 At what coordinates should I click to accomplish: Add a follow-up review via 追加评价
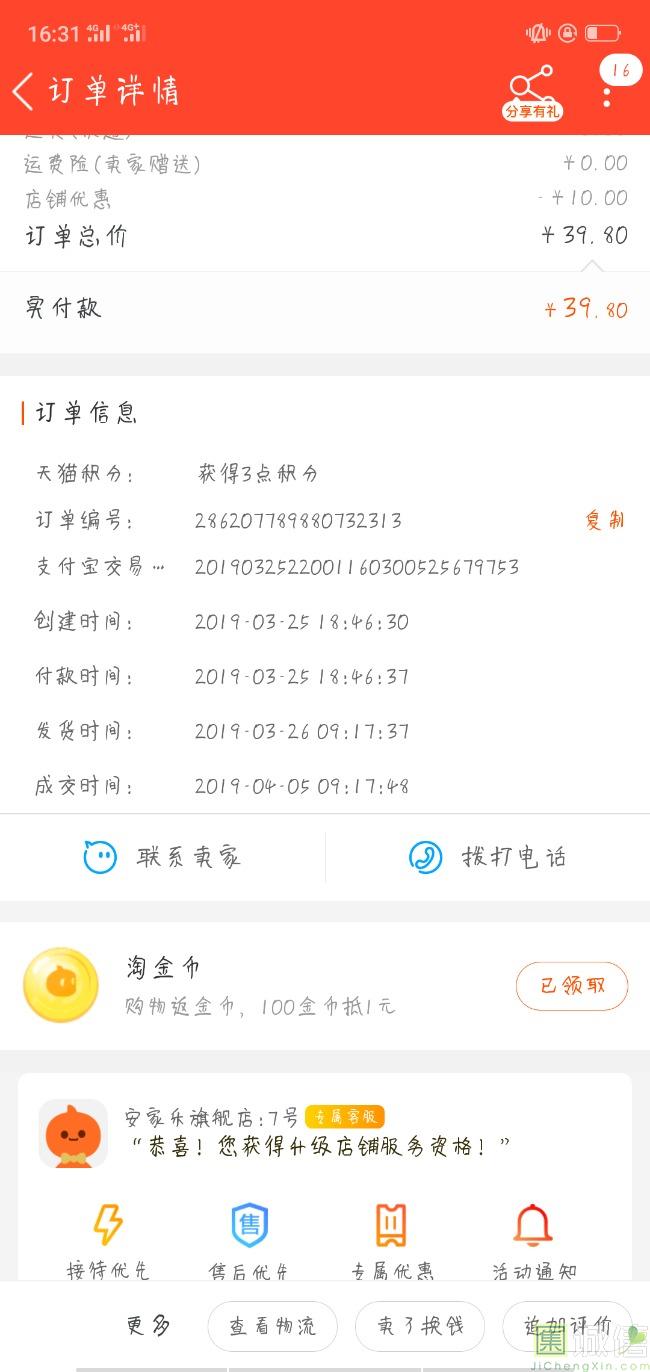567,1326
